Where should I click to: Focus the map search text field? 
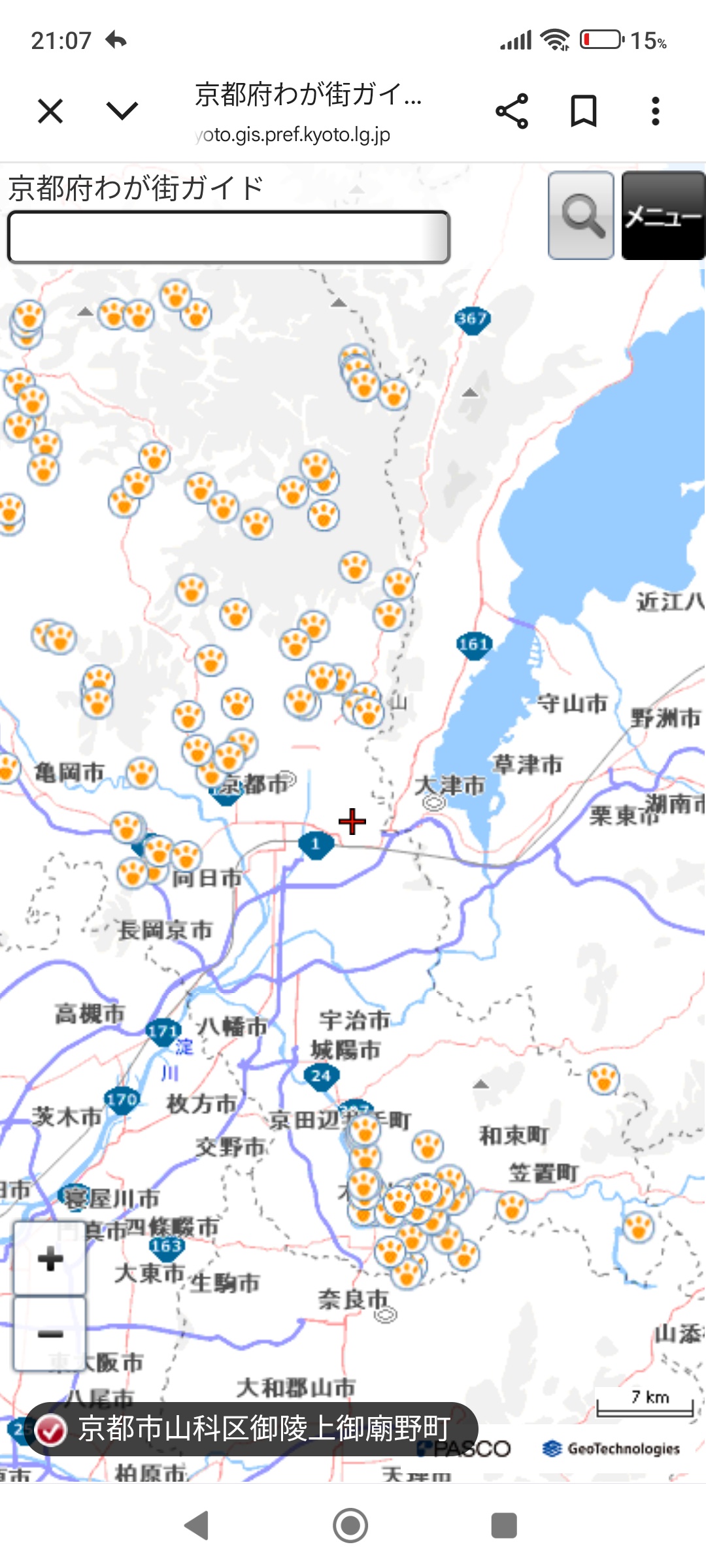pyautogui.click(x=228, y=237)
